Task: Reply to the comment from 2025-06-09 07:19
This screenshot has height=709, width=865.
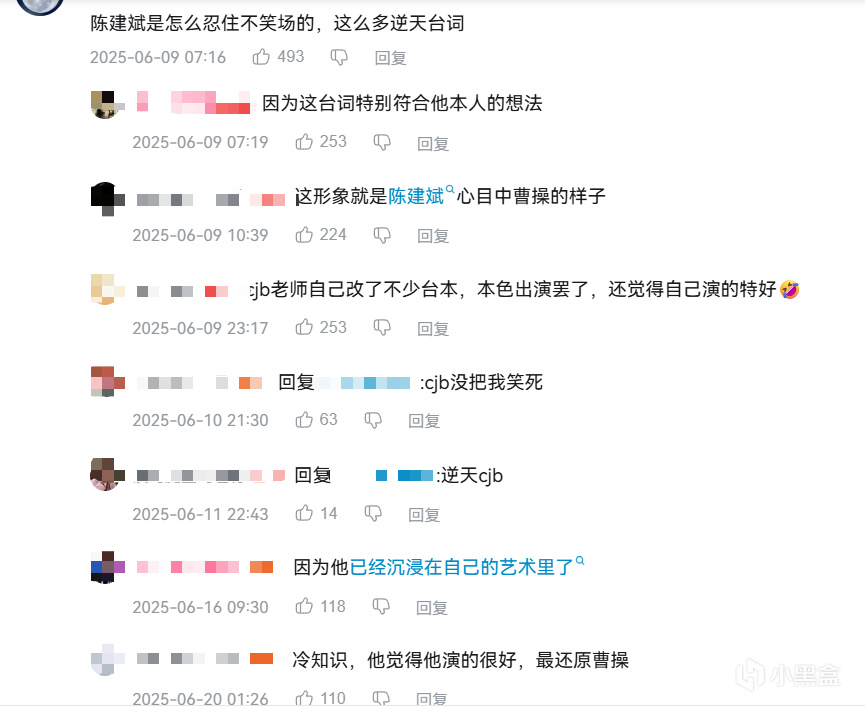Action: coord(433,143)
